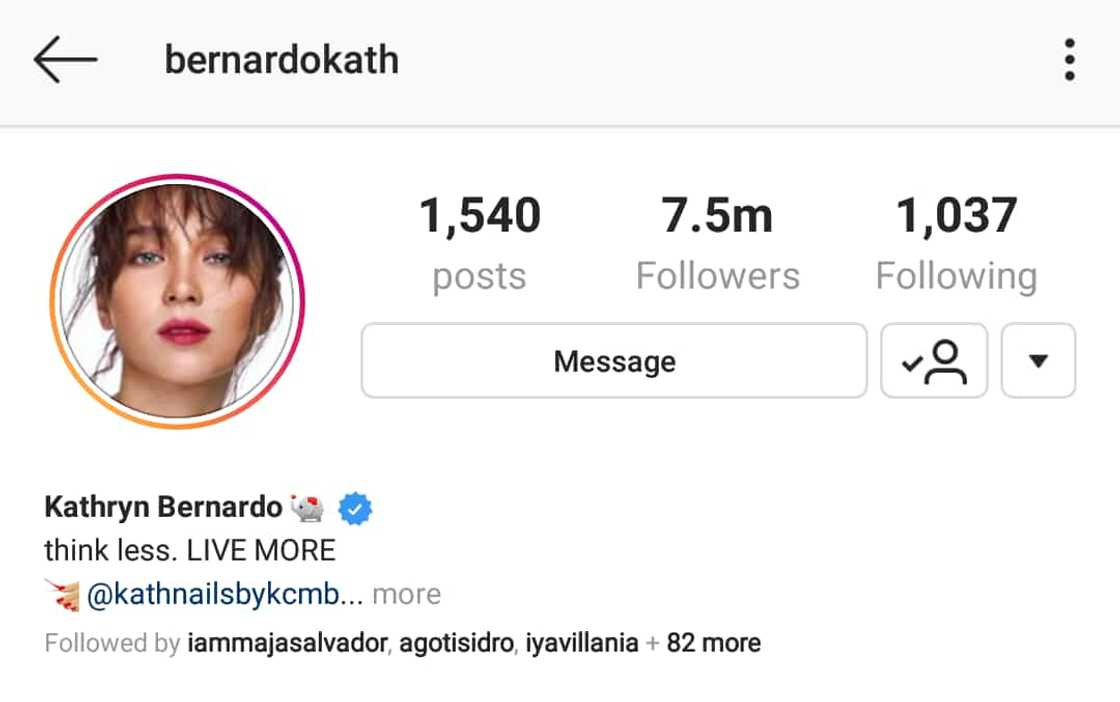Tap the Message button
1120x702 pixels.
[614, 361]
